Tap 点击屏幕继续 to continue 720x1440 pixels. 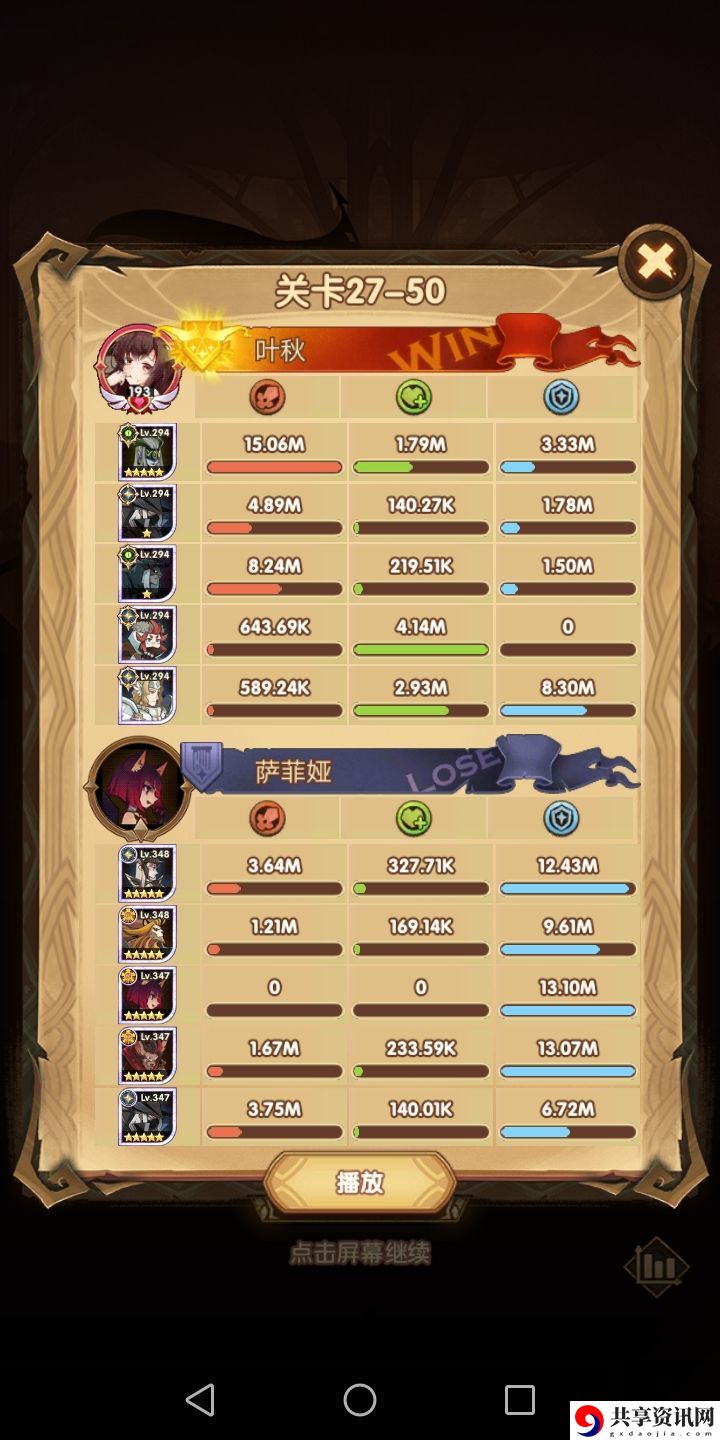[360, 1253]
